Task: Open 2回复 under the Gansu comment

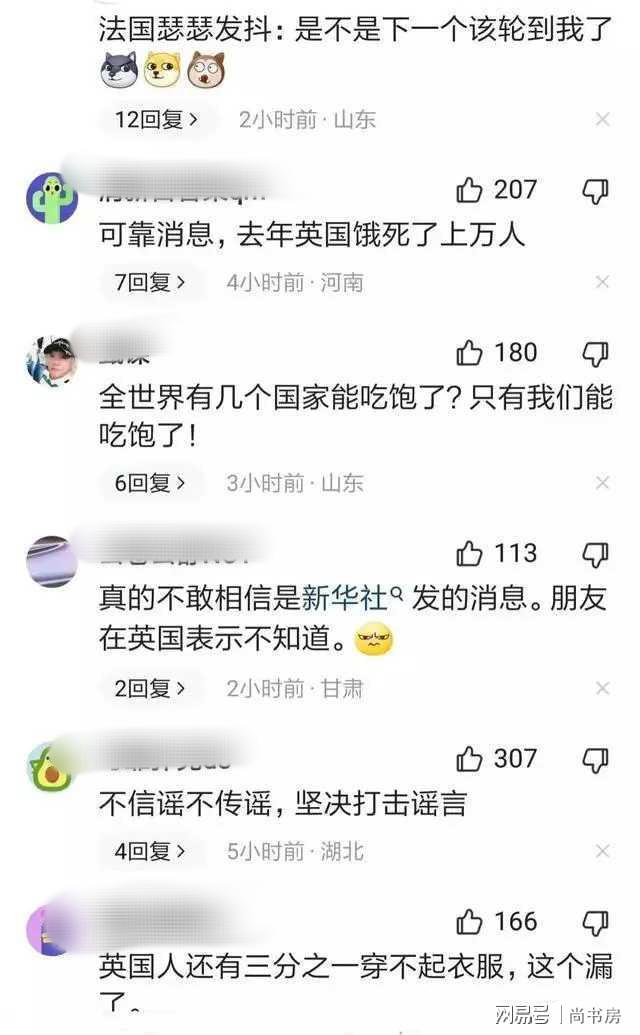Action: point(151,689)
